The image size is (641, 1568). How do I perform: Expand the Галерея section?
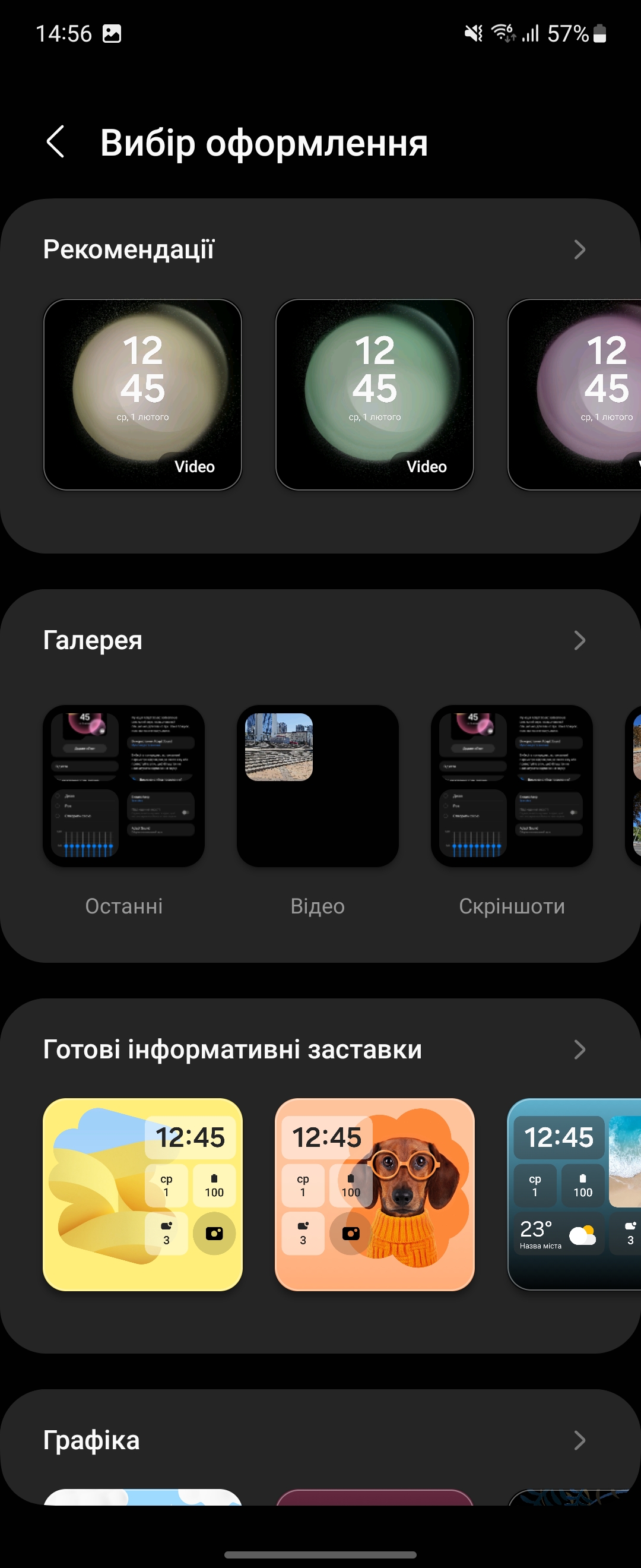579,640
